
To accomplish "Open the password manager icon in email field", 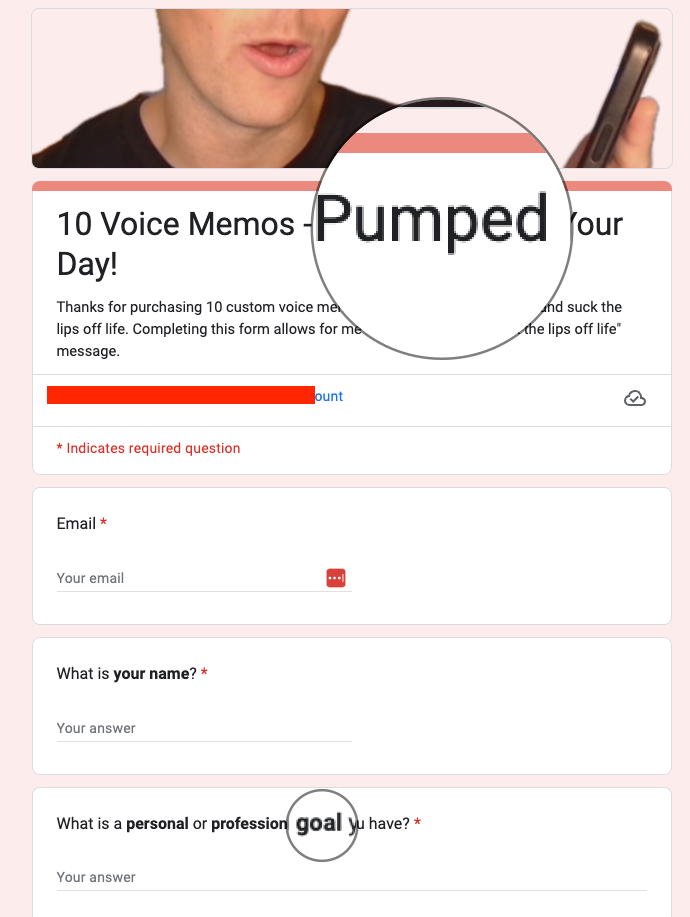I will point(336,578).
